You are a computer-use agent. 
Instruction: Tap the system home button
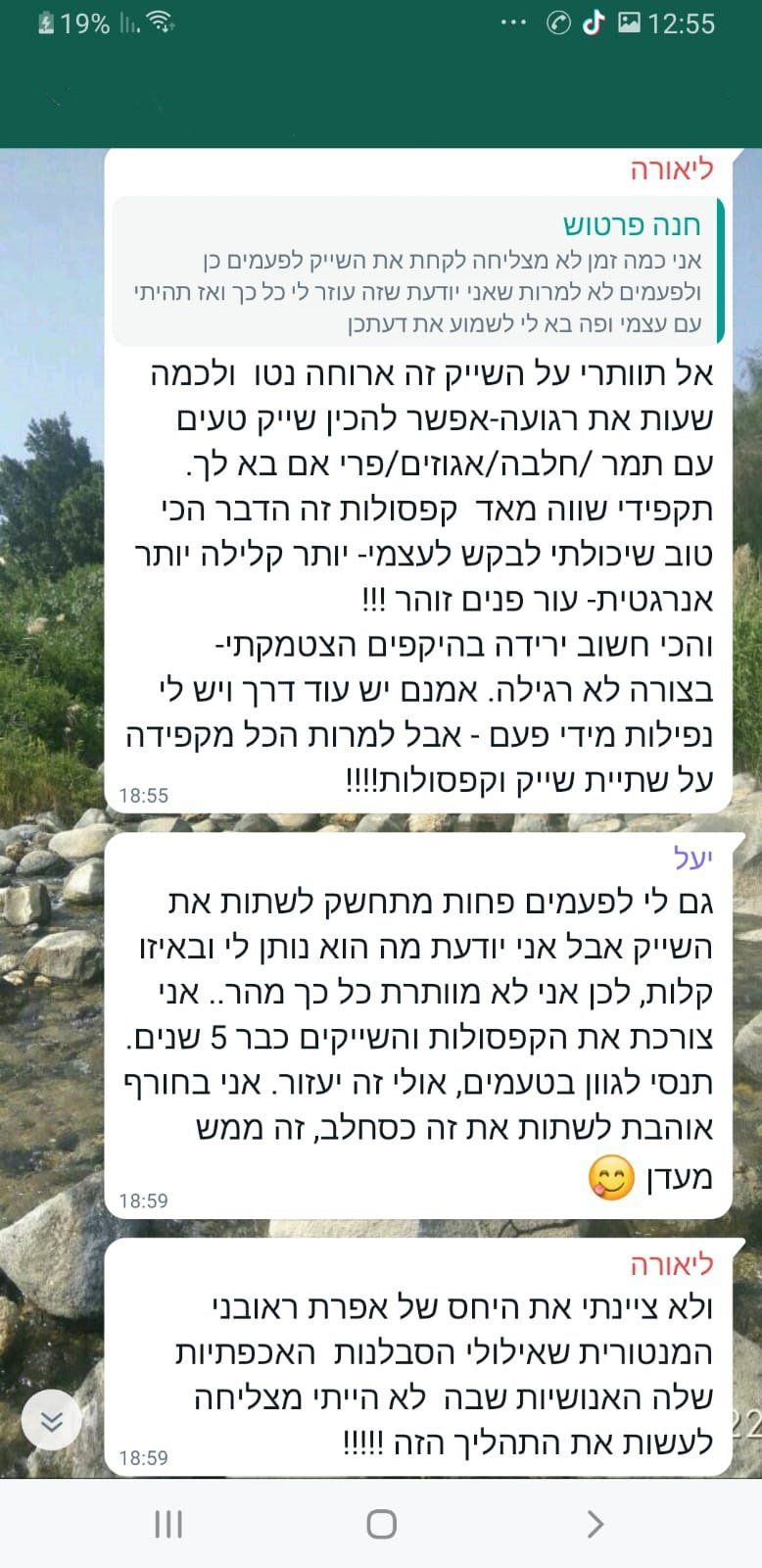381,1524
